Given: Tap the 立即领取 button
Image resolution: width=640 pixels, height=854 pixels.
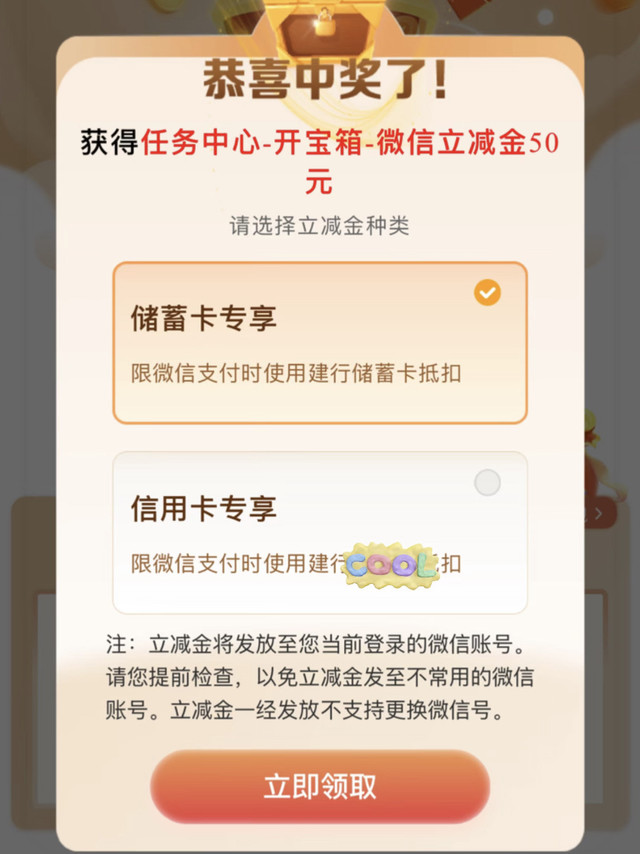Looking at the screenshot, I should pyautogui.click(x=320, y=786).
